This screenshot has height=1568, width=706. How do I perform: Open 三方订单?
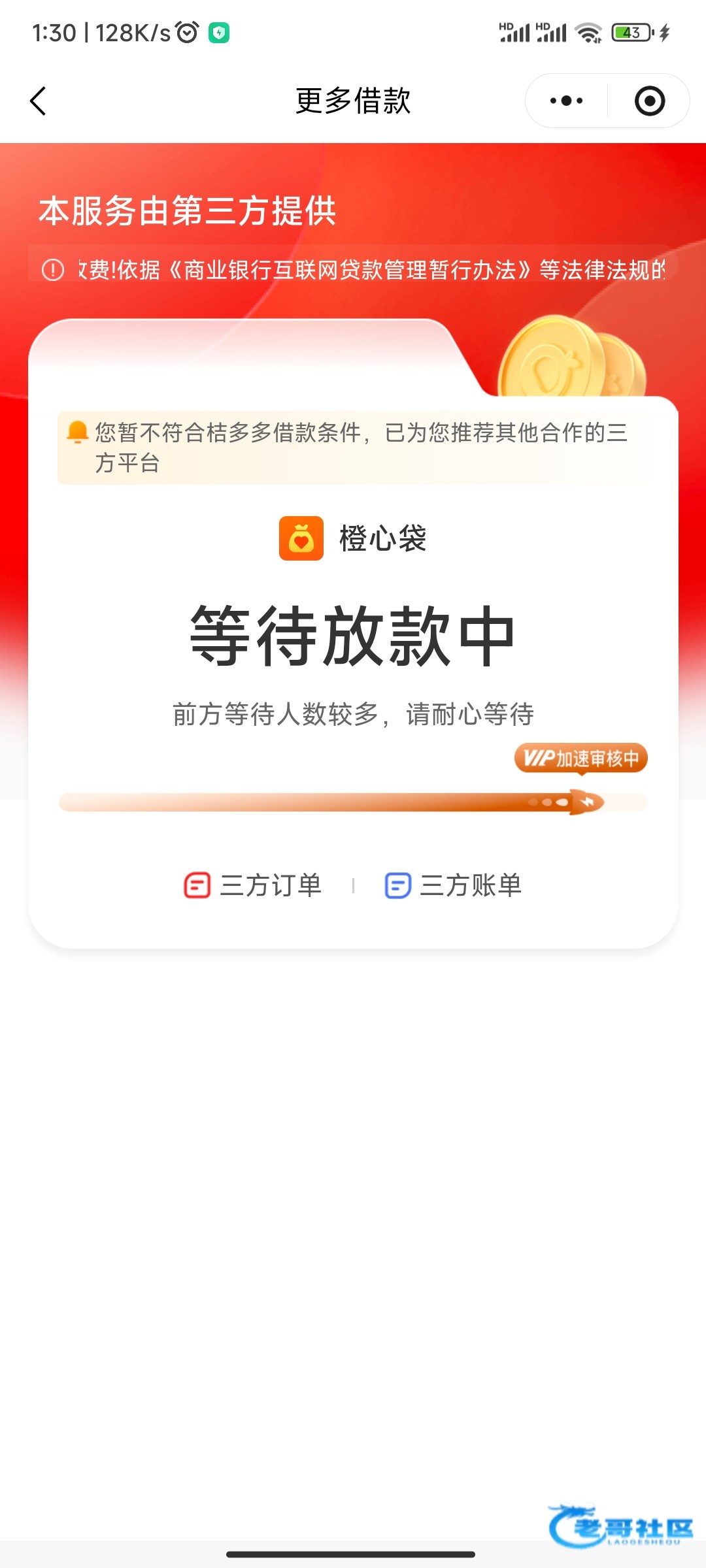tap(254, 885)
